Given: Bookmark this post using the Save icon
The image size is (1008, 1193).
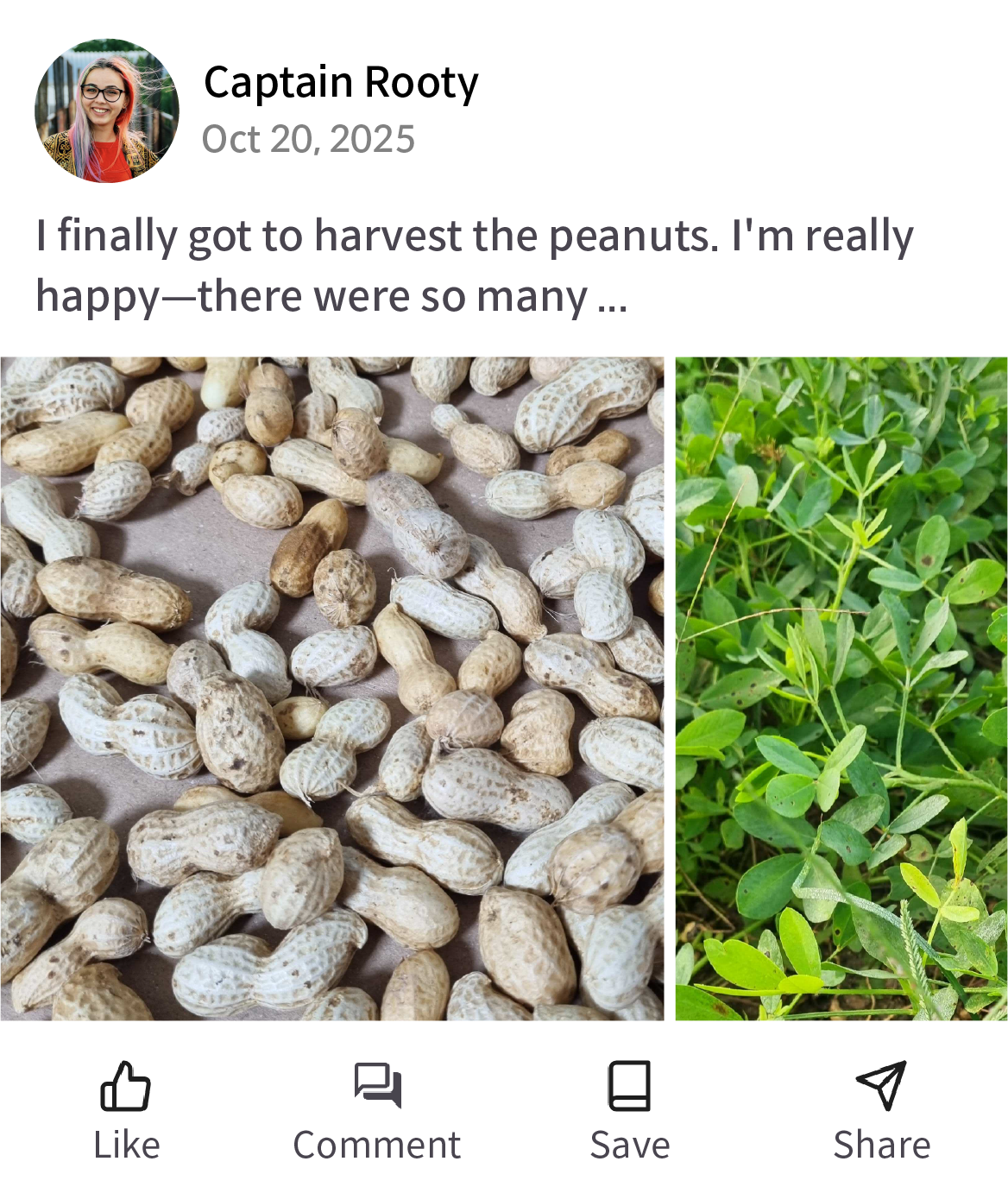Looking at the screenshot, I should point(629,1090).
